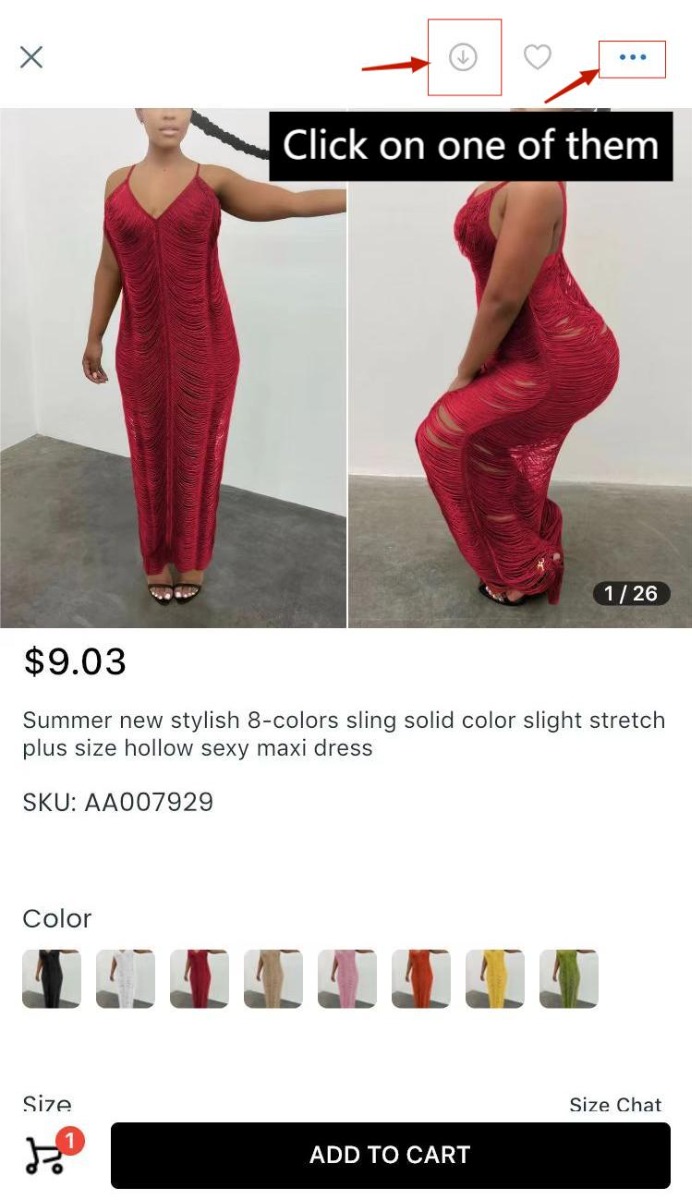692x1200 pixels.
Task: Tap ADD TO CART button
Action: point(390,1155)
